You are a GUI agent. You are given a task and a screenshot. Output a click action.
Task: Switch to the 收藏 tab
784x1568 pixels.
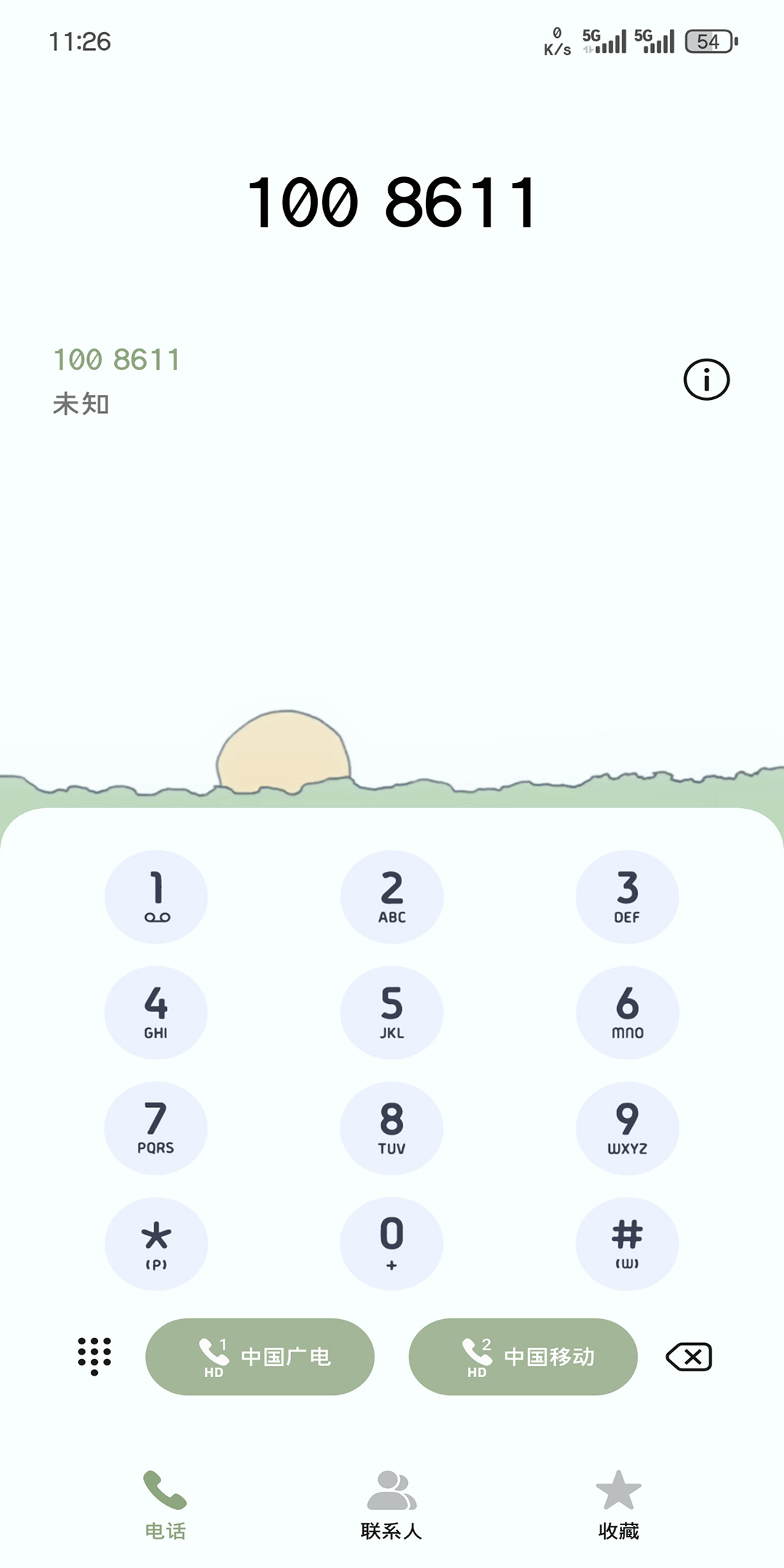point(618,1504)
